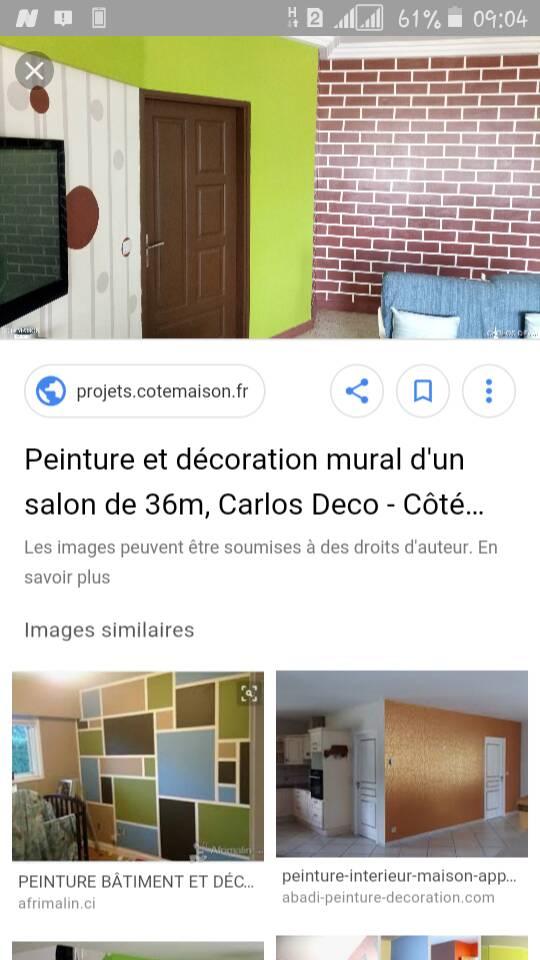This screenshot has width=540, height=960.
Task: Tap the visual search icon on afrimalin image
Action: point(249,692)
